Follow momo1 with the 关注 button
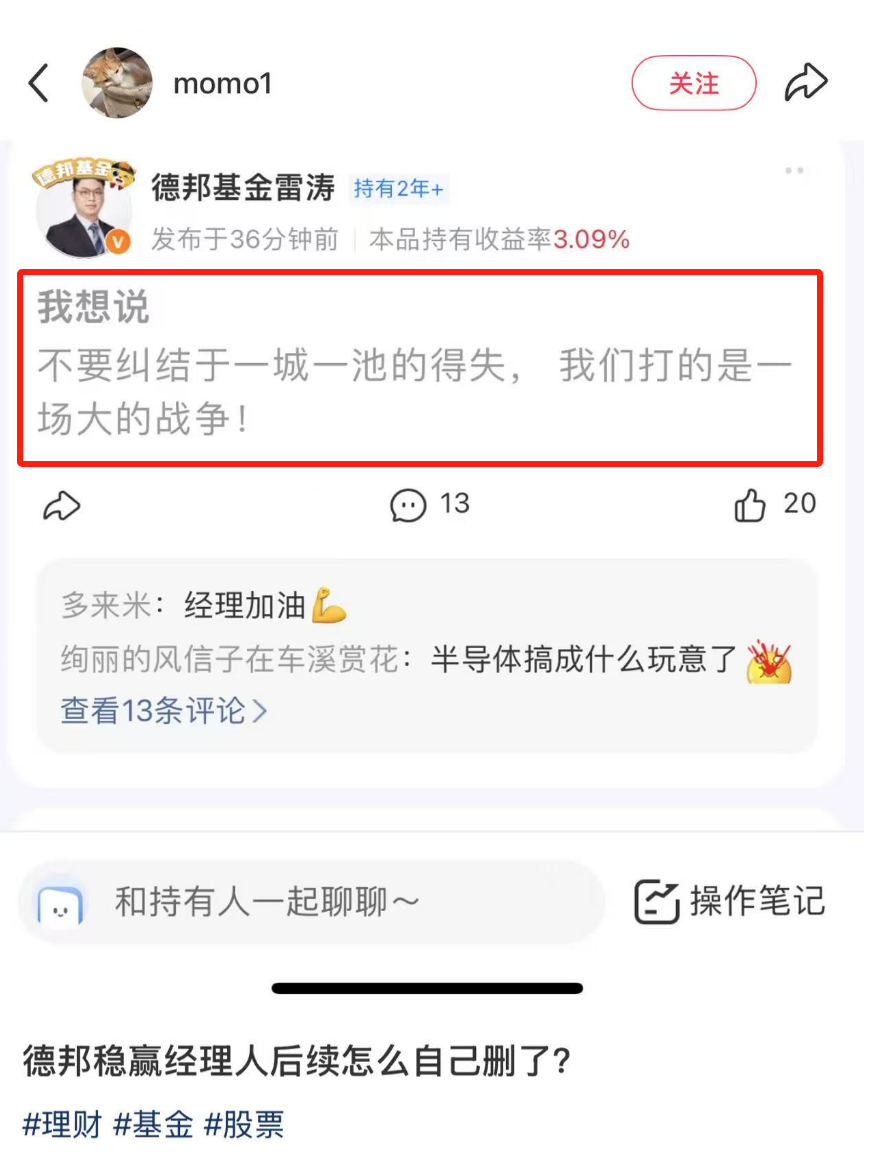The width and height of the screenshot is (869, 1165). coord(693,83)
